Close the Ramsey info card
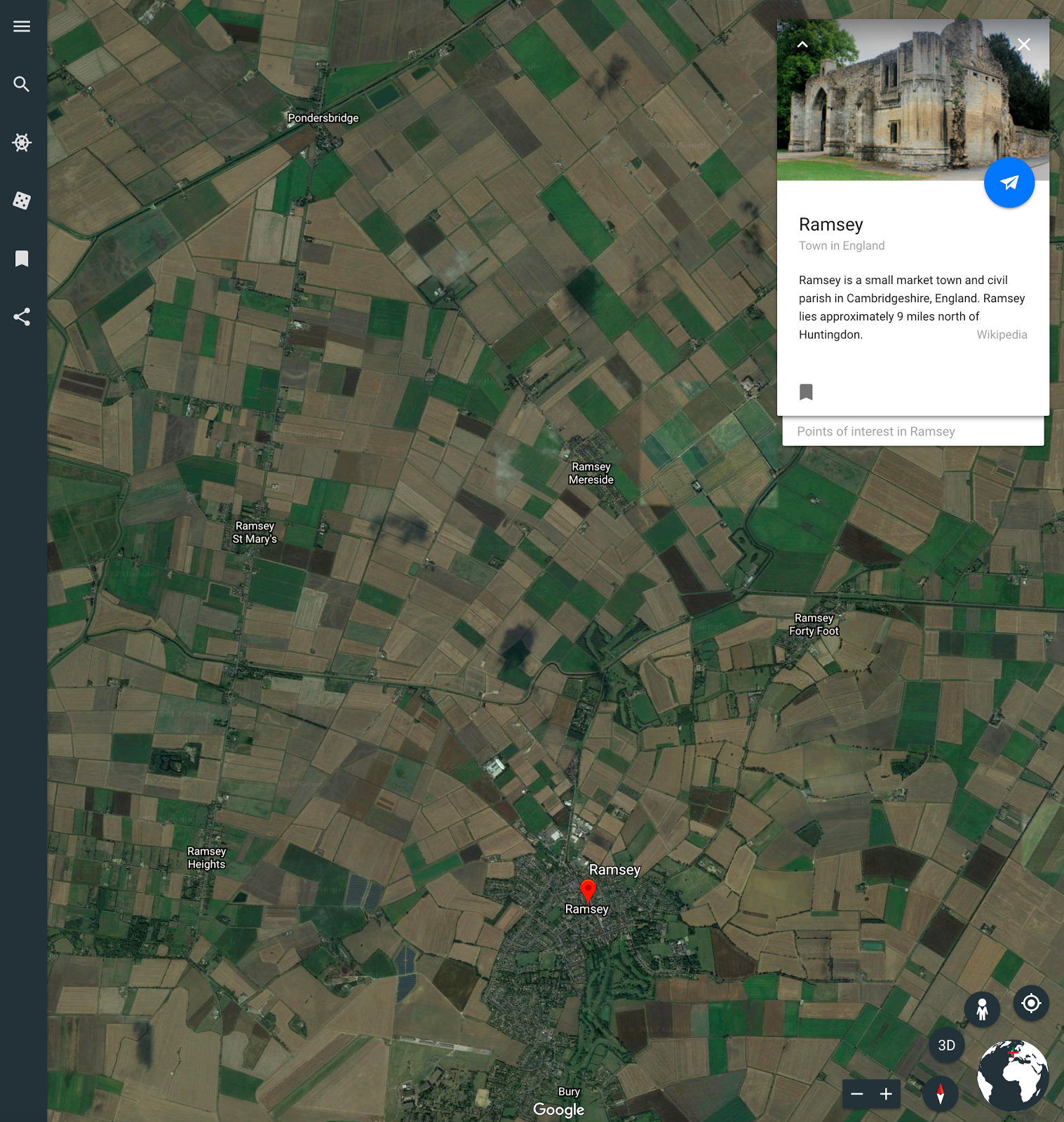The image size is (1064, 1122). tap(1023, 45)
